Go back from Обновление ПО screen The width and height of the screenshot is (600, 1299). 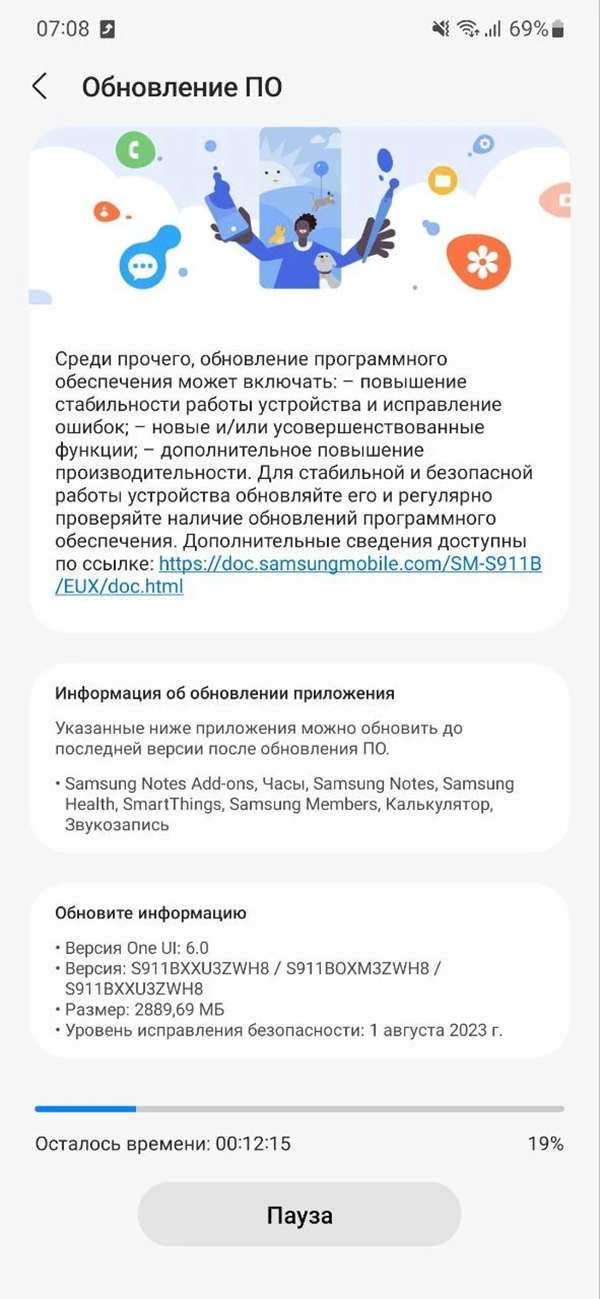click(x=40, y=87)
